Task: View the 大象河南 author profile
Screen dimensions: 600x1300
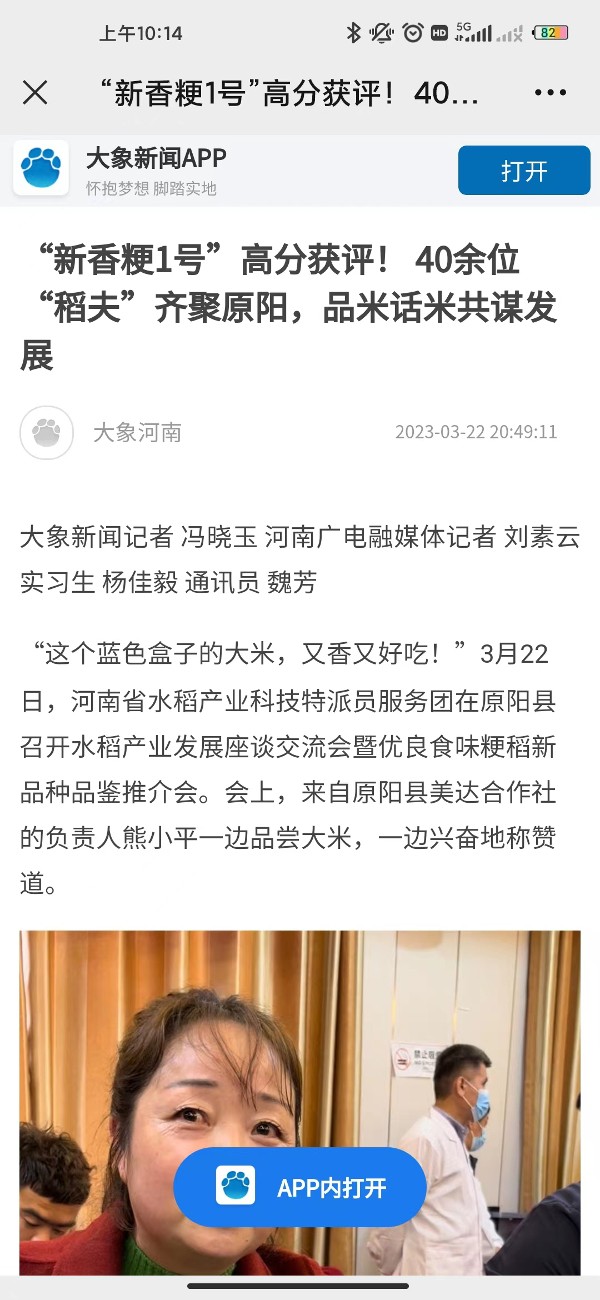Action: [137, 433]
